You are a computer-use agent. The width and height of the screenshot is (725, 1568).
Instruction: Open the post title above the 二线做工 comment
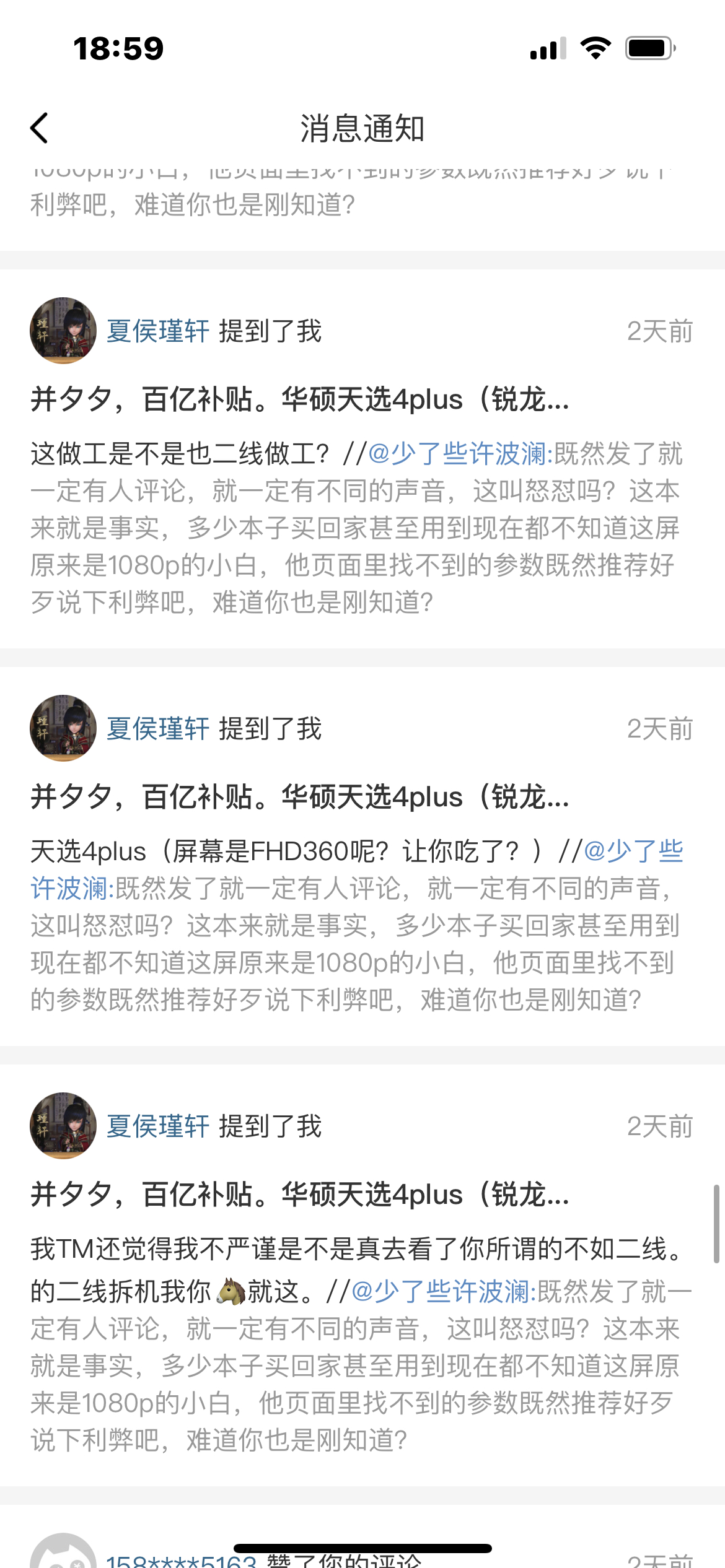click(x=299, y=399)
